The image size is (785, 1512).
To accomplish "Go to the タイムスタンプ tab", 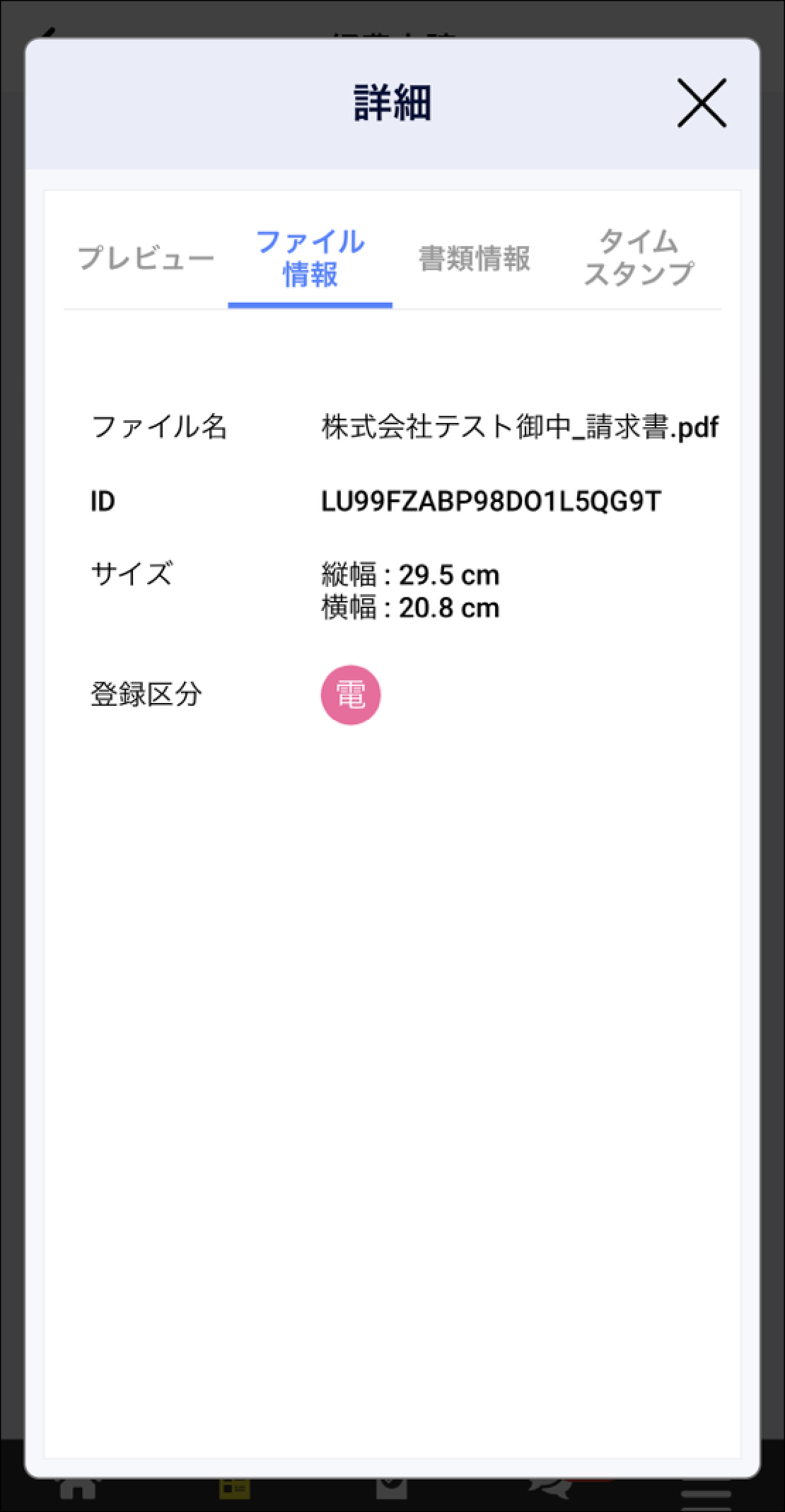I will pos(639,258).
